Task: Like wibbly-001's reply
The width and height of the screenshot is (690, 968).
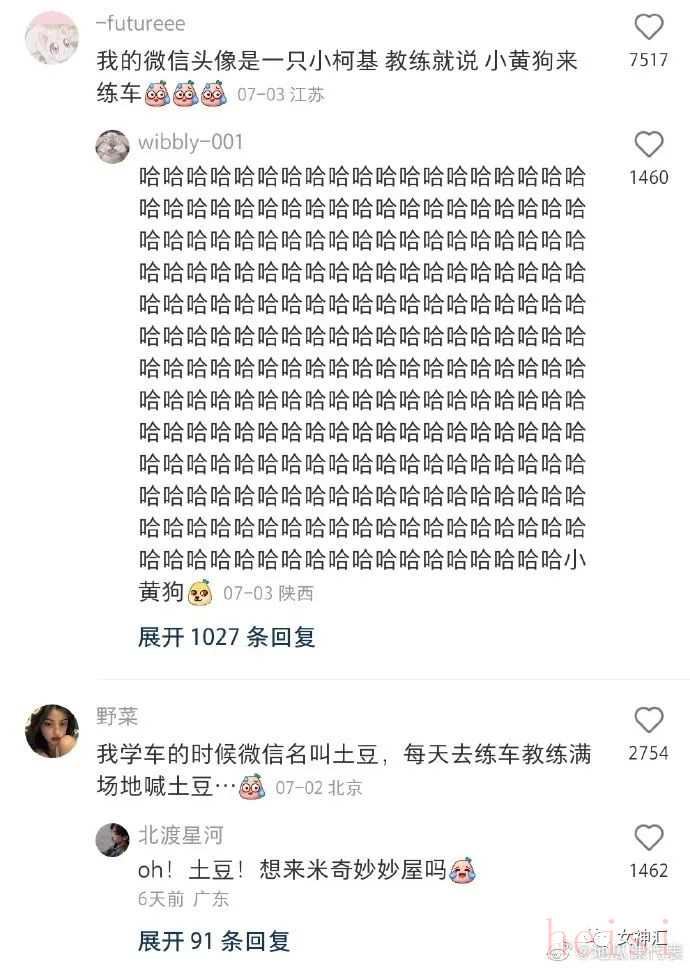Action: point(649,145)
